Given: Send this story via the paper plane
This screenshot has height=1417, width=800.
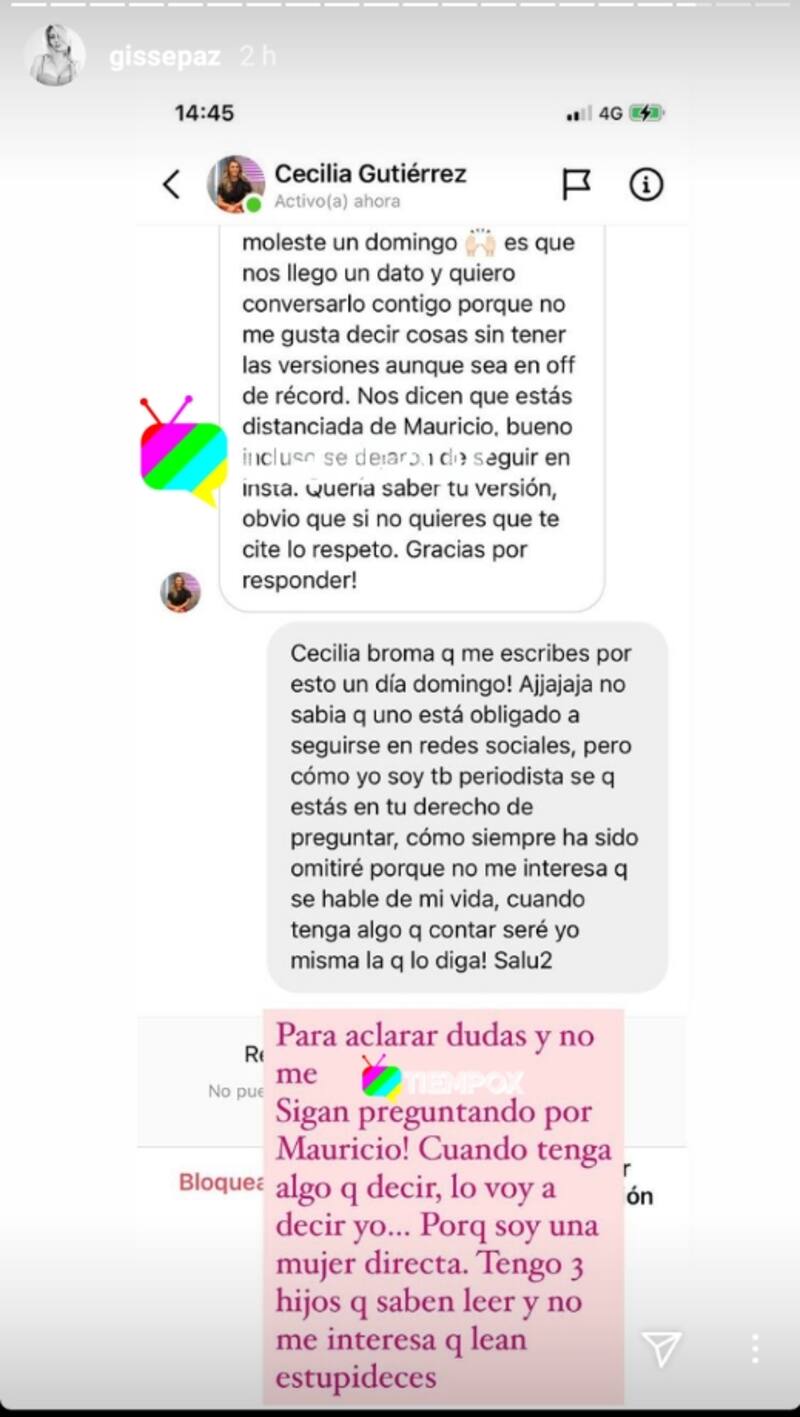Looking at the screenshot, I should coord(662,1348).
